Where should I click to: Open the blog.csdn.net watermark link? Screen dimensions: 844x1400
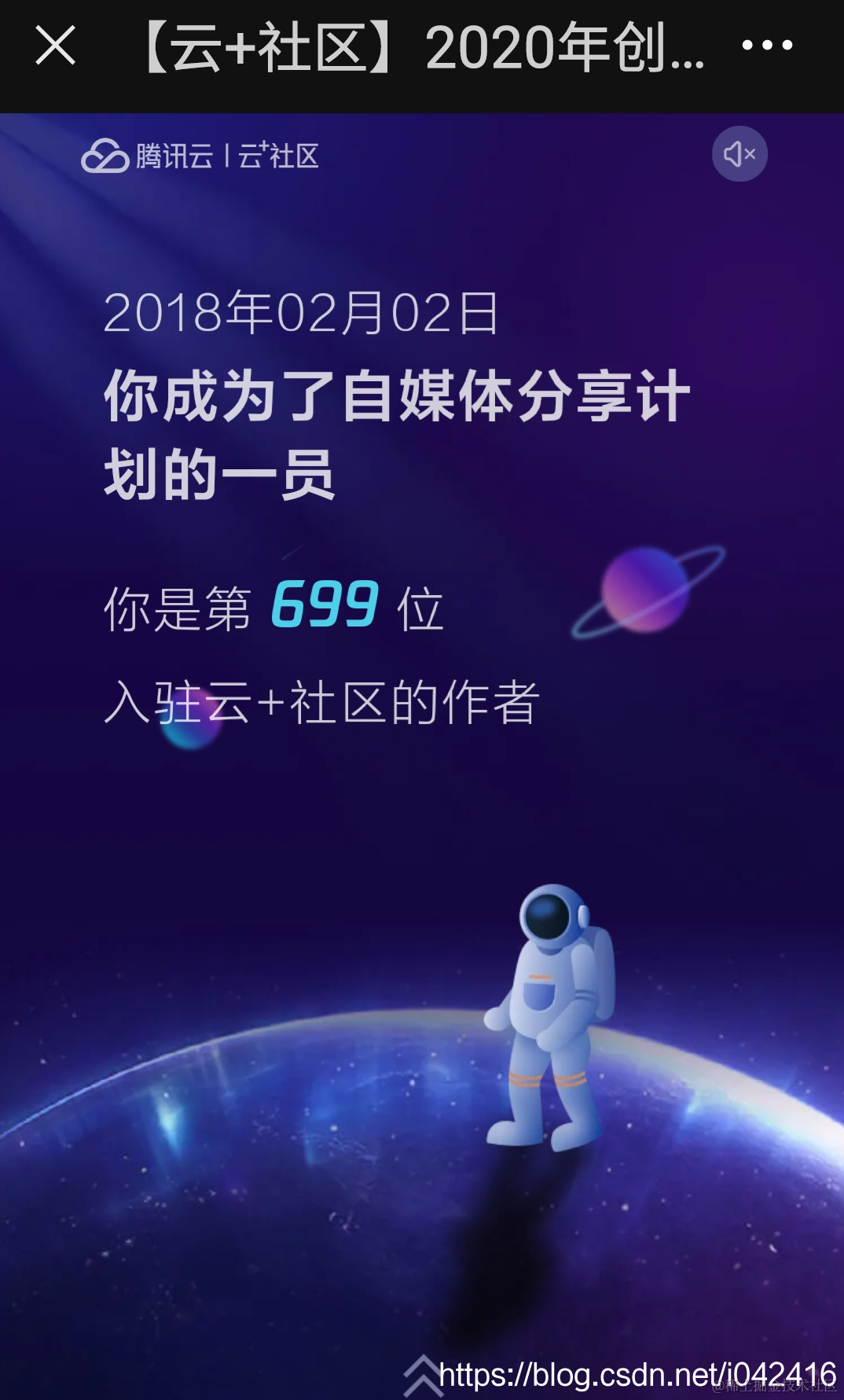pos(629,1372)
